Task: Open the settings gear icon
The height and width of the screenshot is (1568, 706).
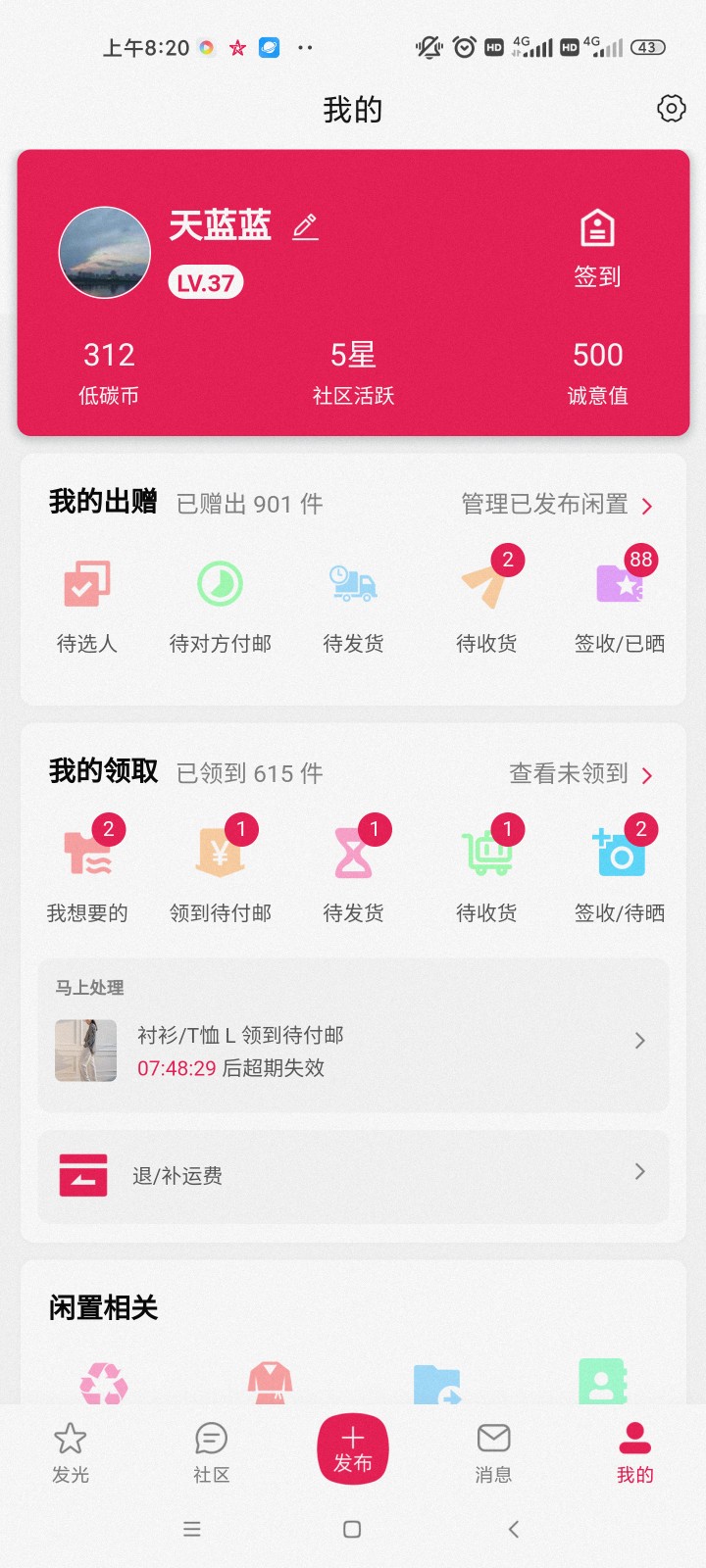Action: point(671,108)
